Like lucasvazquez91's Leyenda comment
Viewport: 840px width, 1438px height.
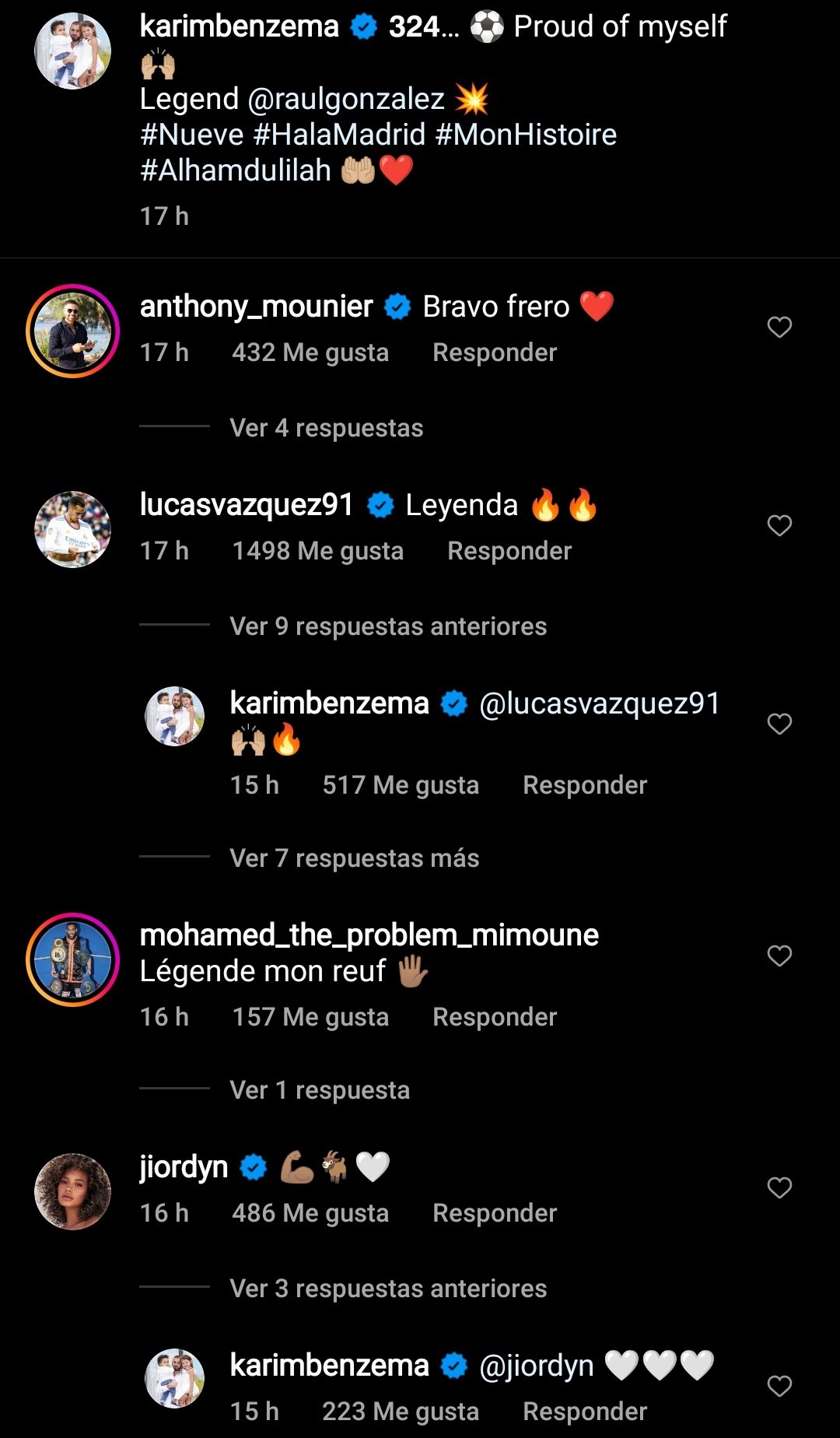point(779,525)
